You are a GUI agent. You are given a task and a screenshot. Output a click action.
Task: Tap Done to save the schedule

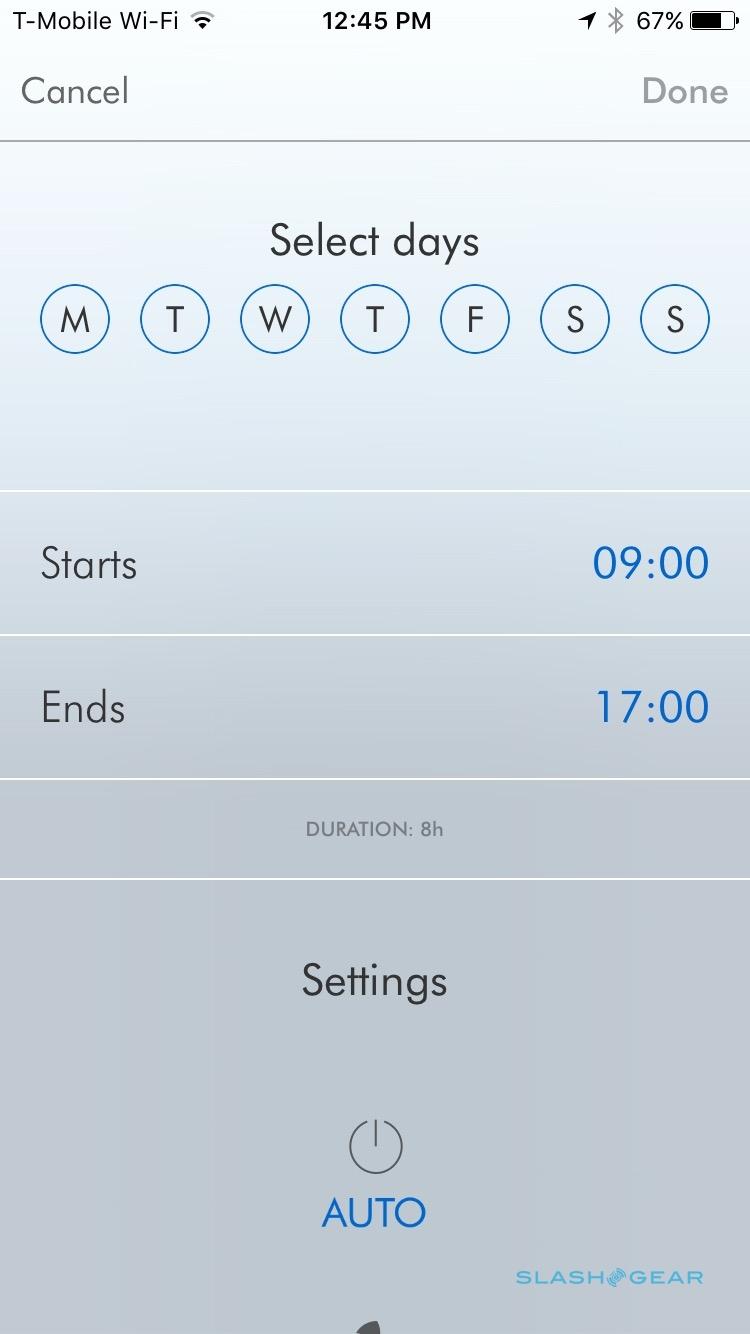[x=685, y=91]
